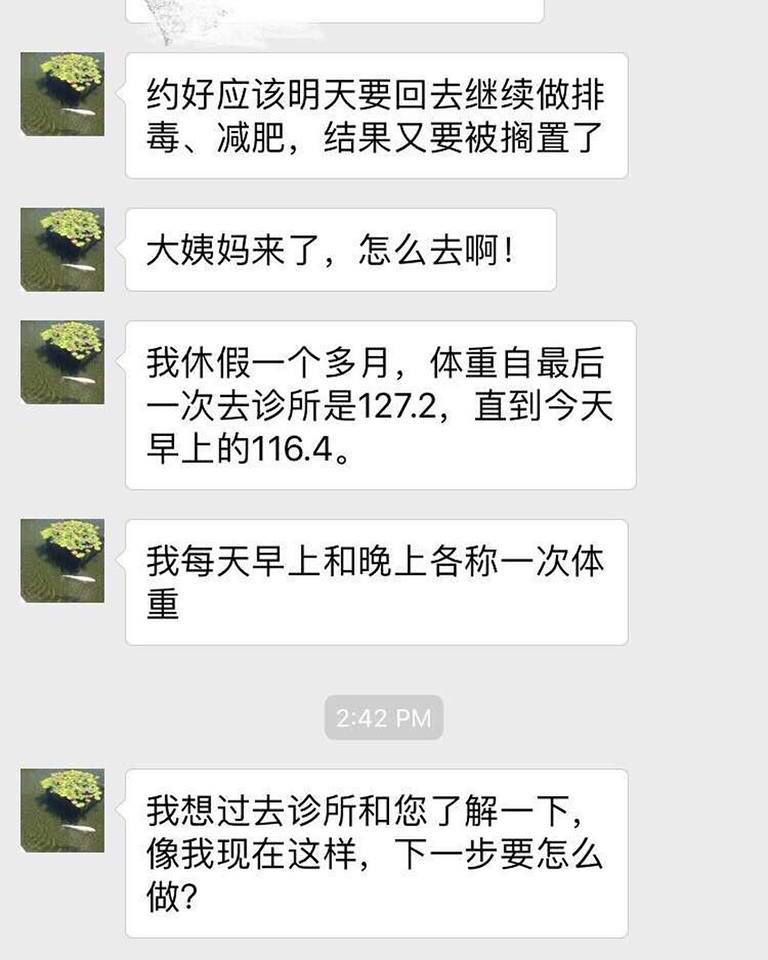The image size is (768, 960).
Task: Select the avatar beside 我每天早上和晚上 message
Action: [x=62, y=560]
